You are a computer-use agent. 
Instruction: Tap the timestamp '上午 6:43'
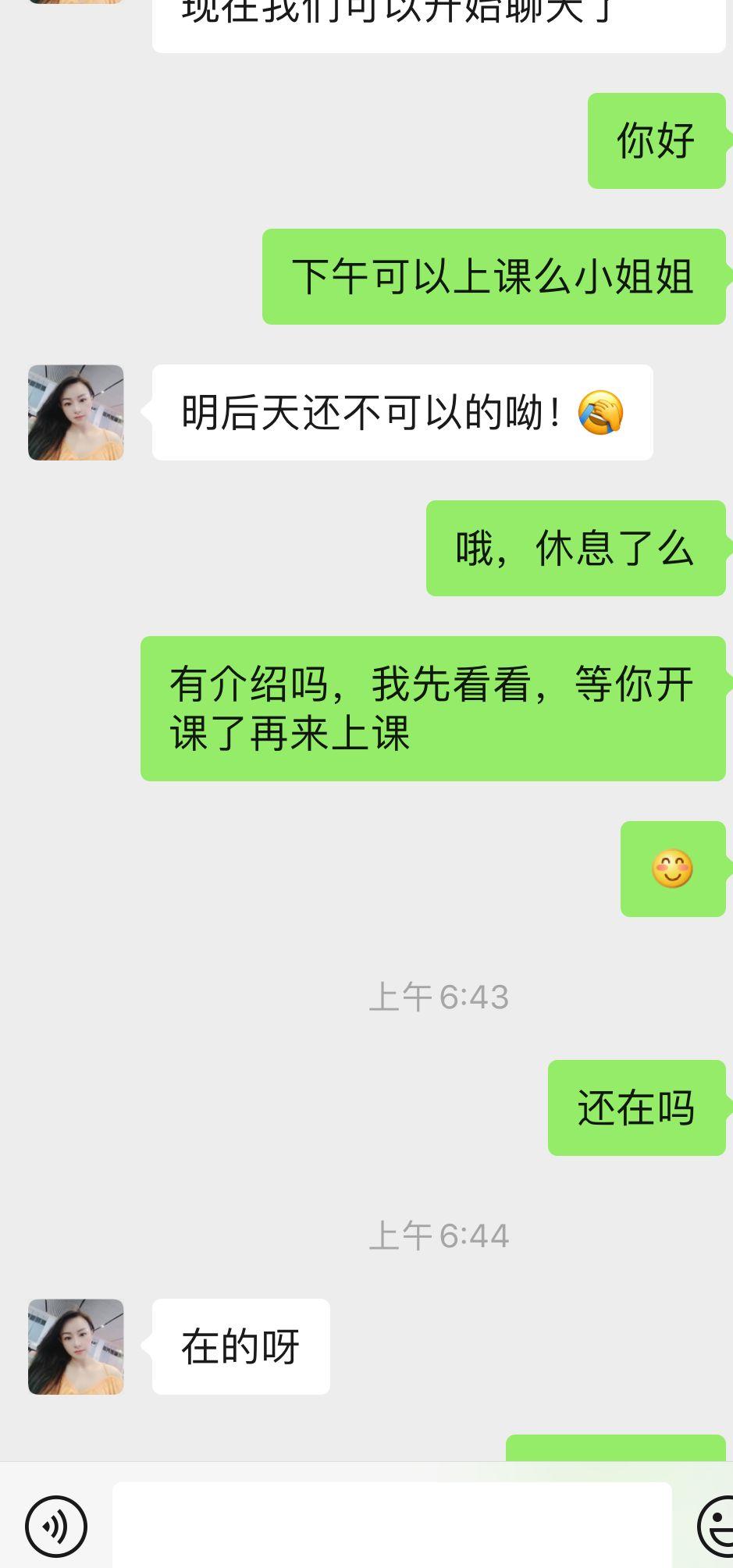[x=441, y=994]
